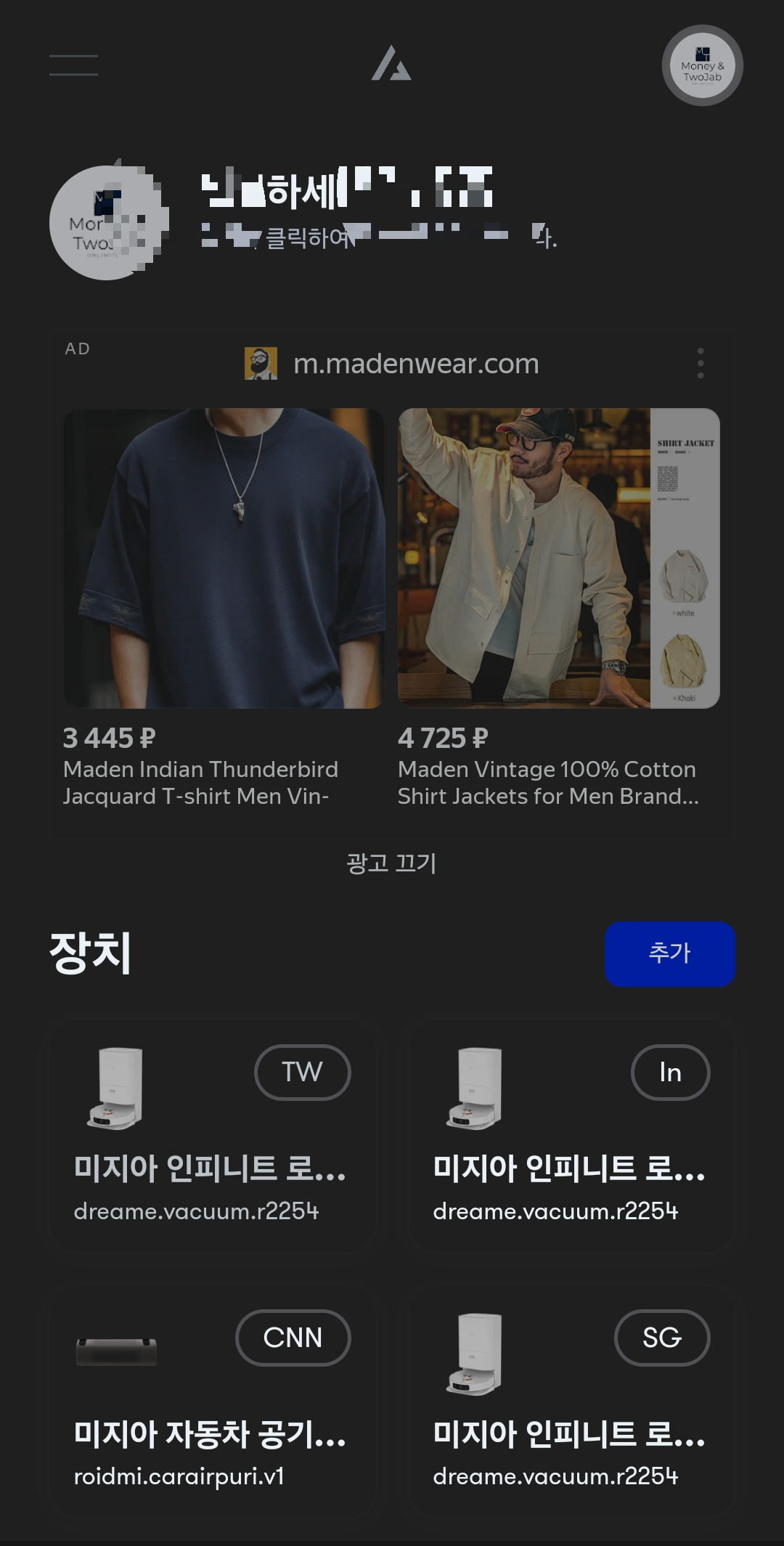Screen dimensions: 784x1546
Task: Open the Maden Vintage shirt jacket thumbnail
Action: click(x=559, y=559)
